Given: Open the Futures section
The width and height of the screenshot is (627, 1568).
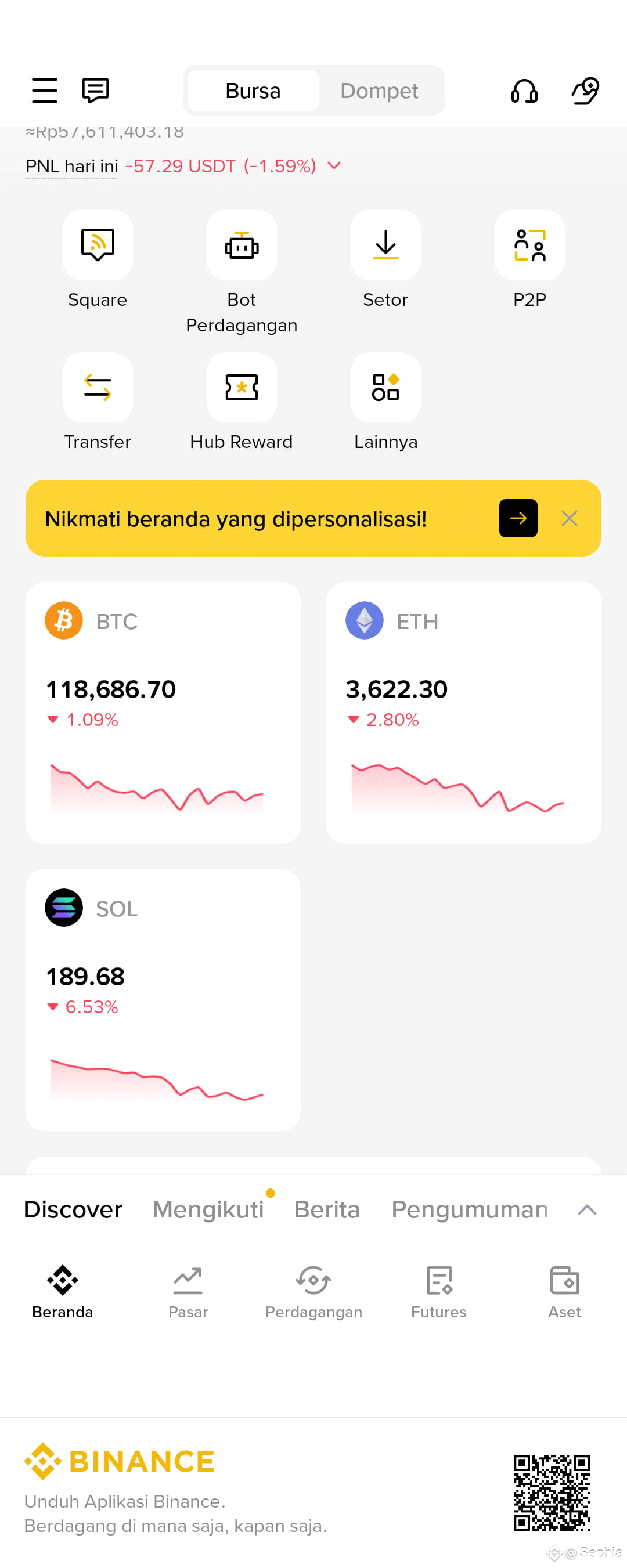Looking at the screenshot, I should point(438,1284).
